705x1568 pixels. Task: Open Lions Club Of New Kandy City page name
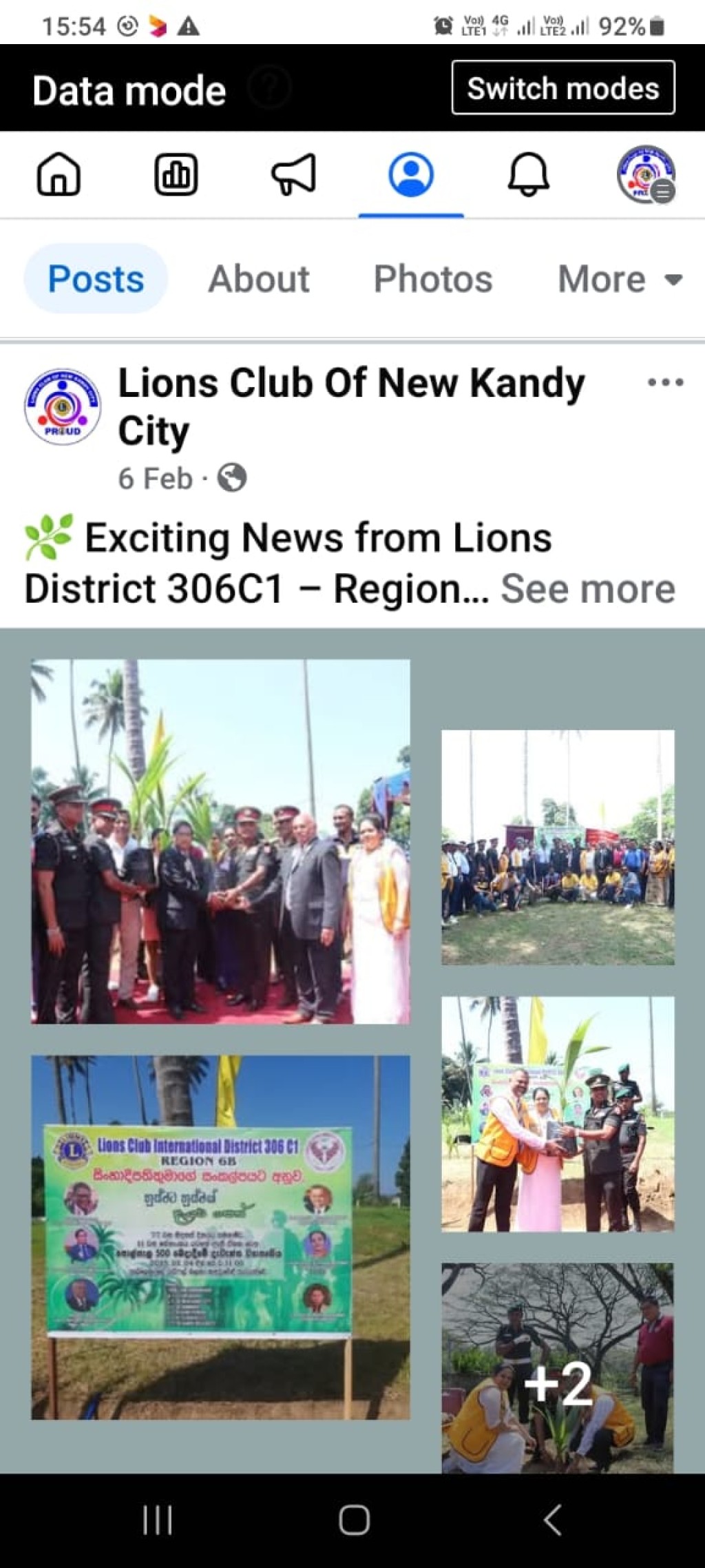tap(351, 406)
